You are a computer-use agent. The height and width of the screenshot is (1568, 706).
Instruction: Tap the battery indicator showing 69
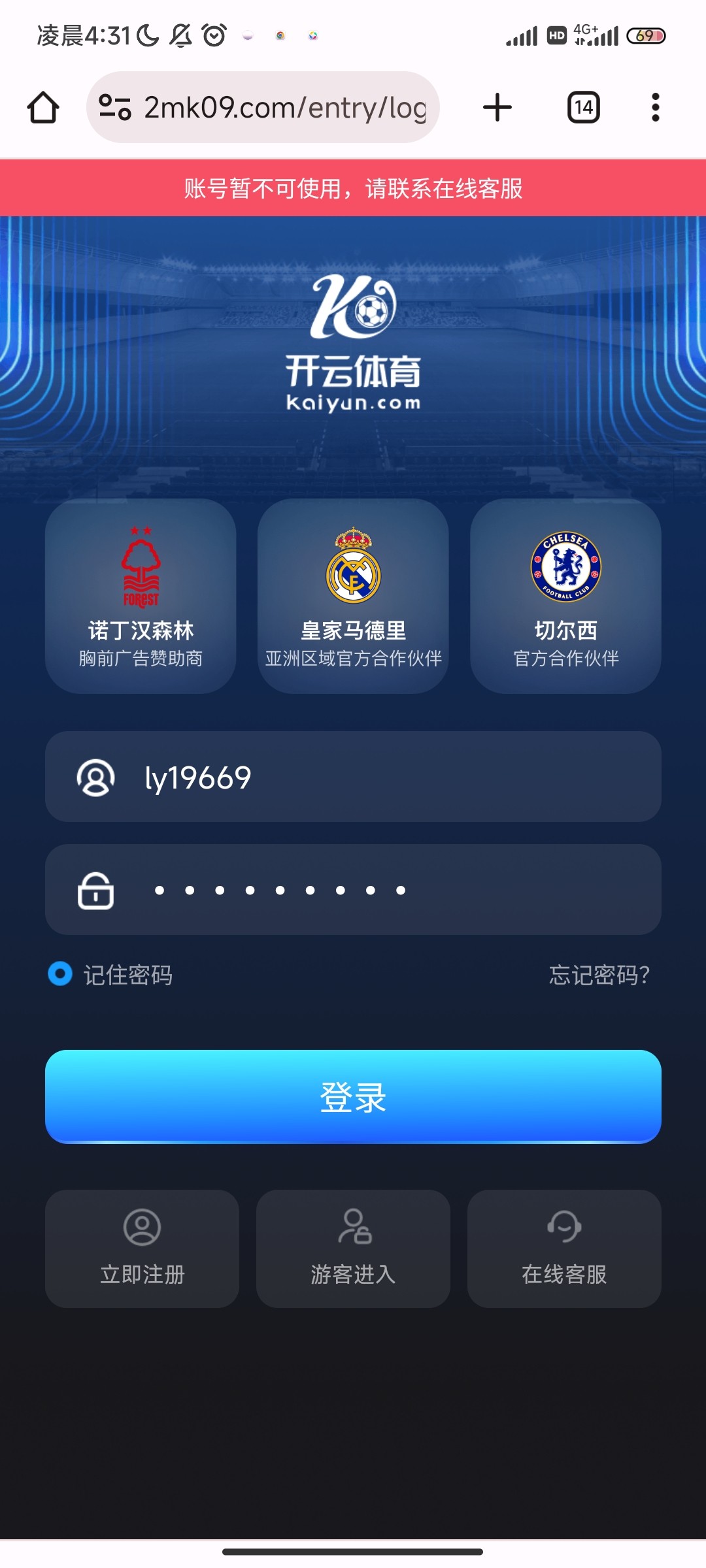point(647,36)
